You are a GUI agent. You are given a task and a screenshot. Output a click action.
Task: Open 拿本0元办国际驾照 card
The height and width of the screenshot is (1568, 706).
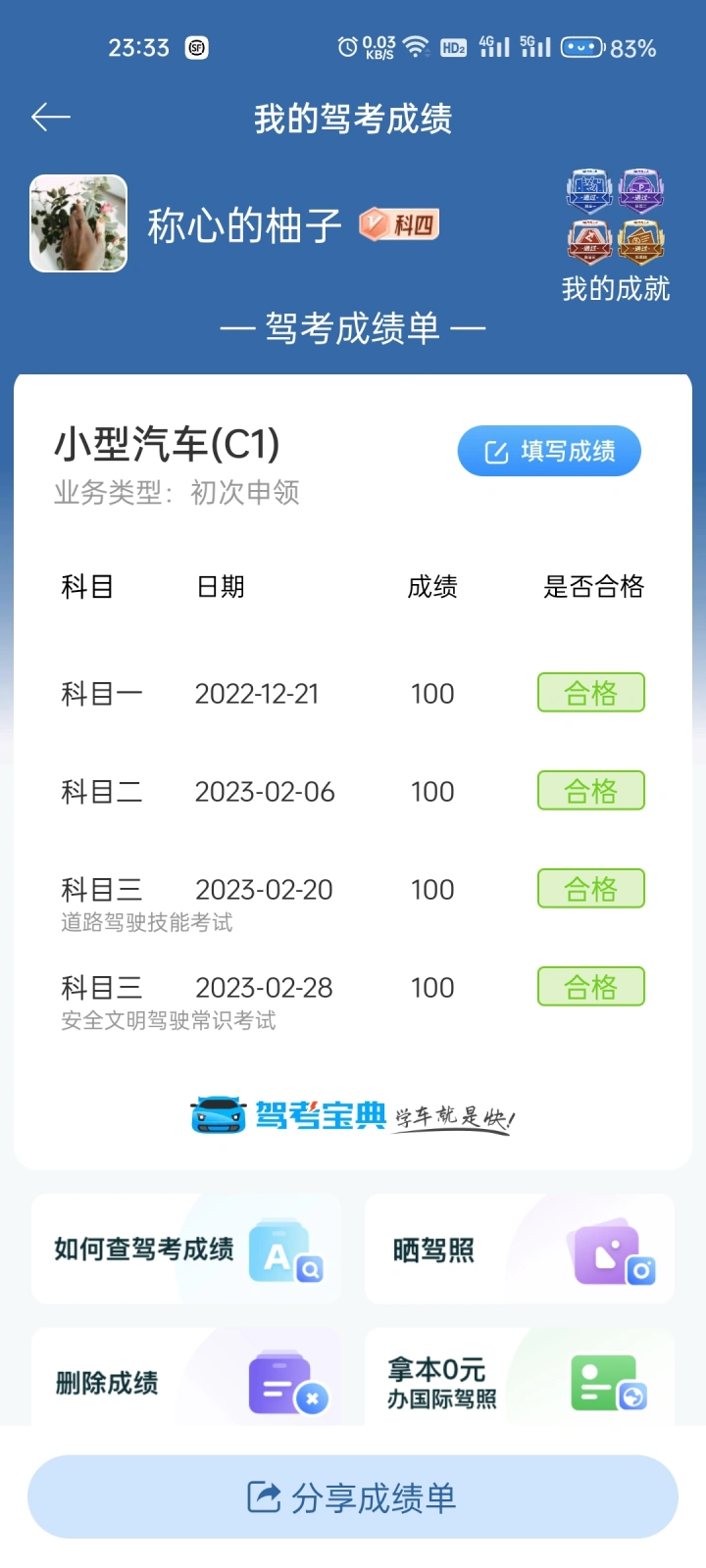pyautogui.click(x=520, y=1377)
